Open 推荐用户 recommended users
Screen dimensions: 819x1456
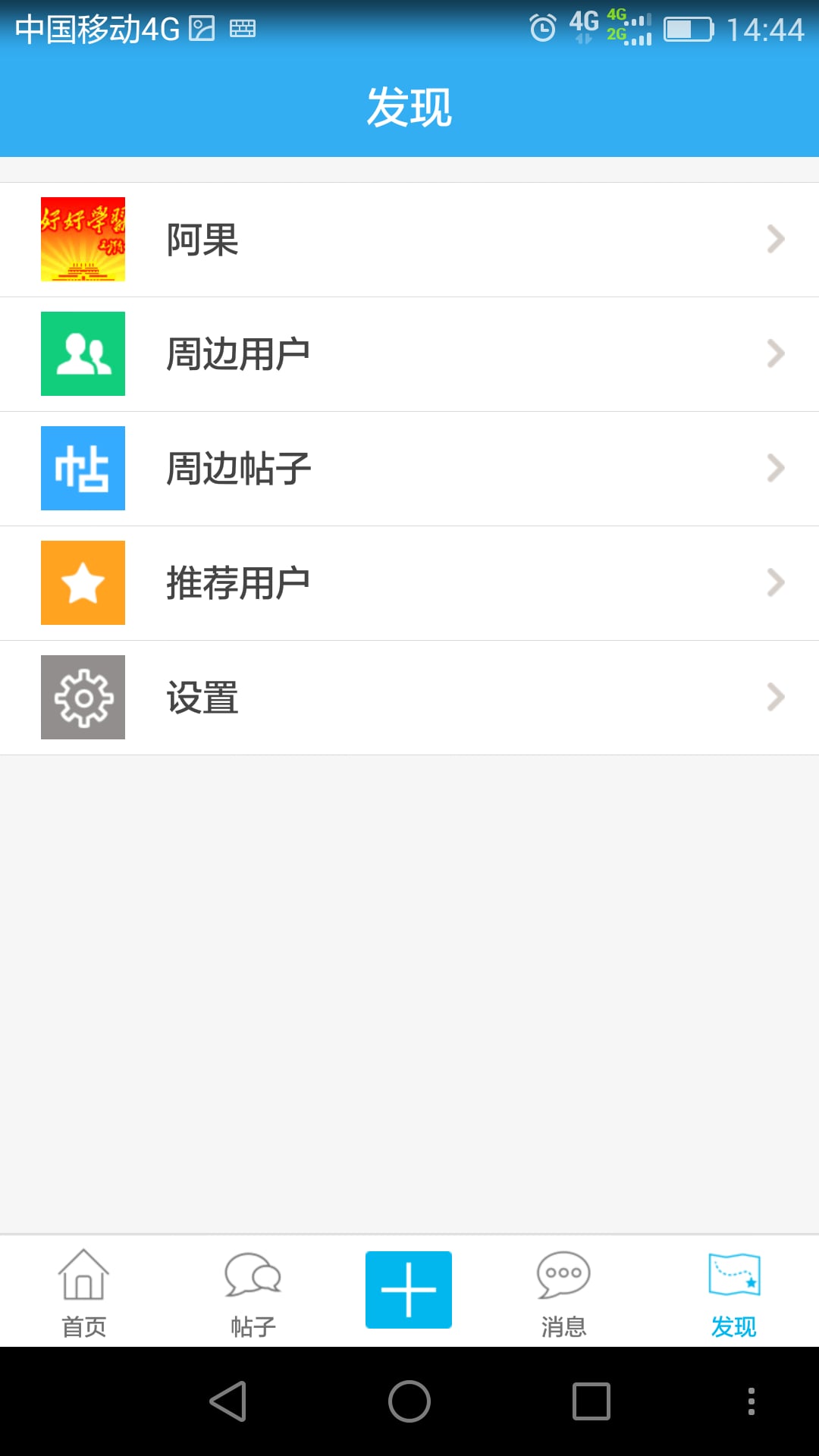coord(409,583)
